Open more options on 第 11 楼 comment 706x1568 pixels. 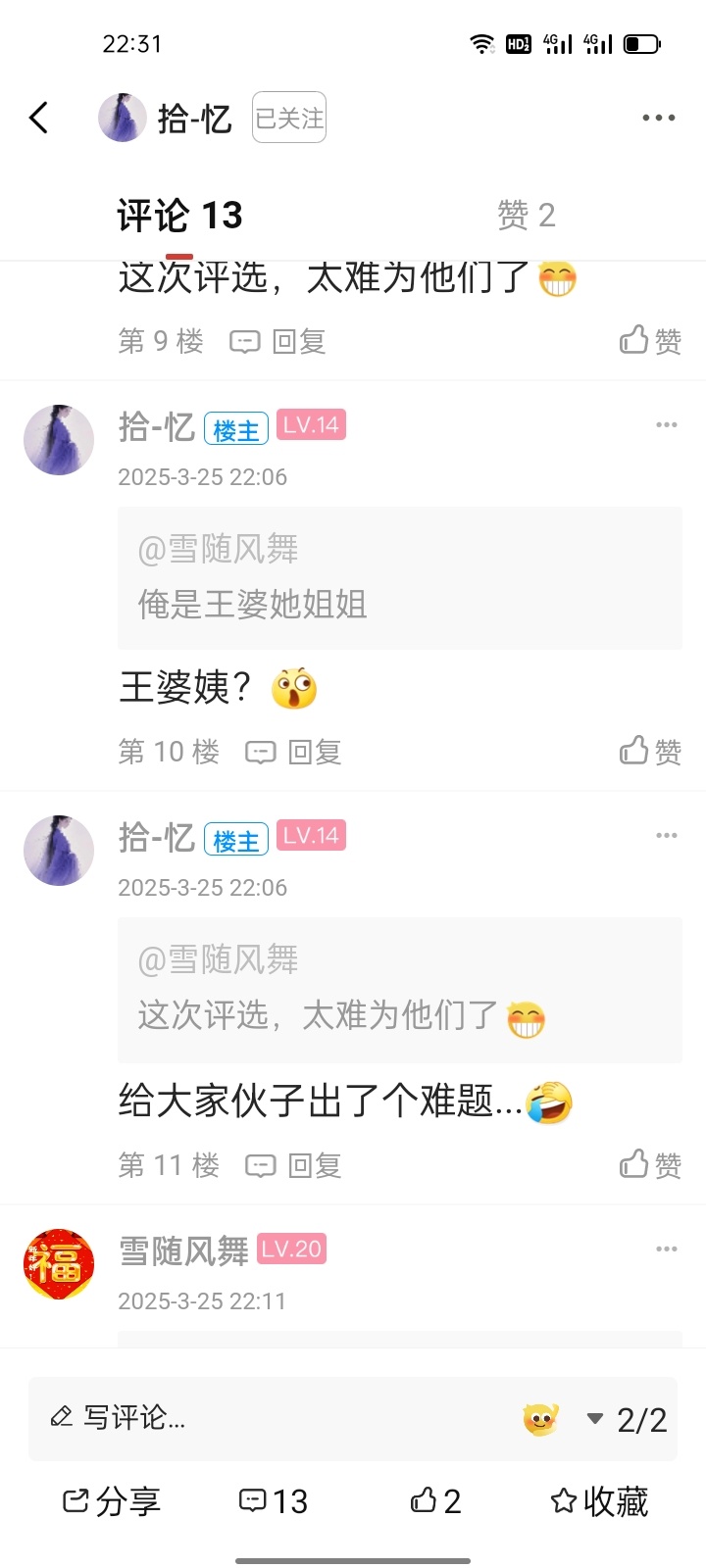click(x=667, y=835)
